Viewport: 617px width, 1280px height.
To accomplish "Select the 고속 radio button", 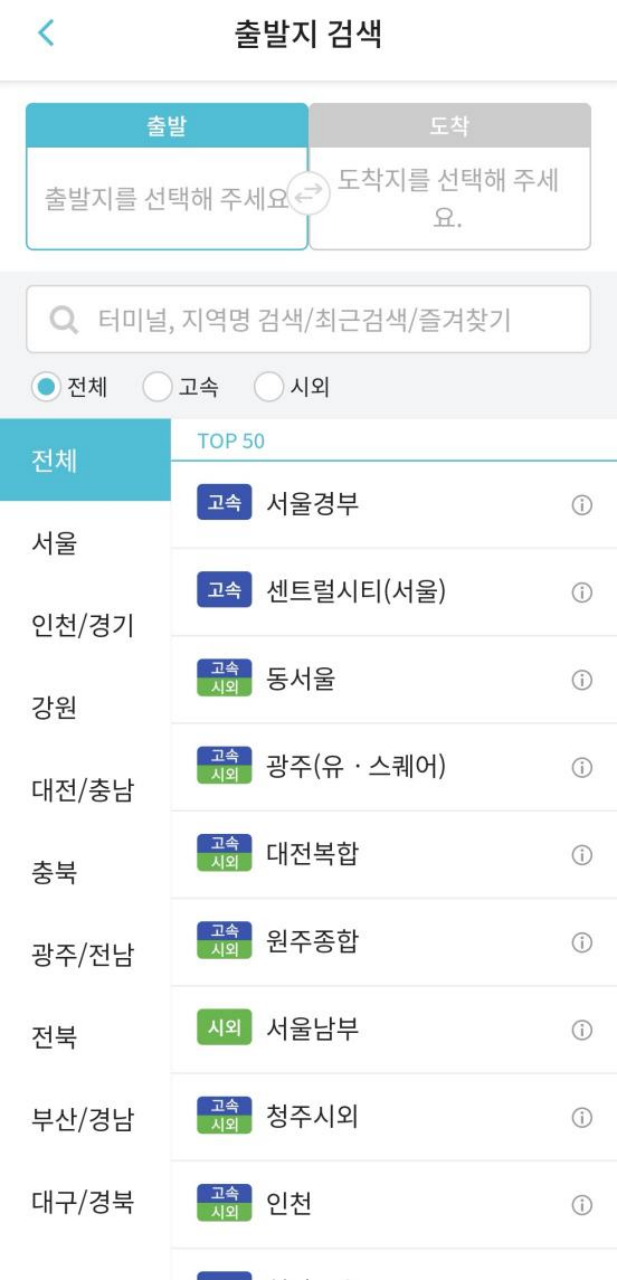I will click(x=180, y=387).
